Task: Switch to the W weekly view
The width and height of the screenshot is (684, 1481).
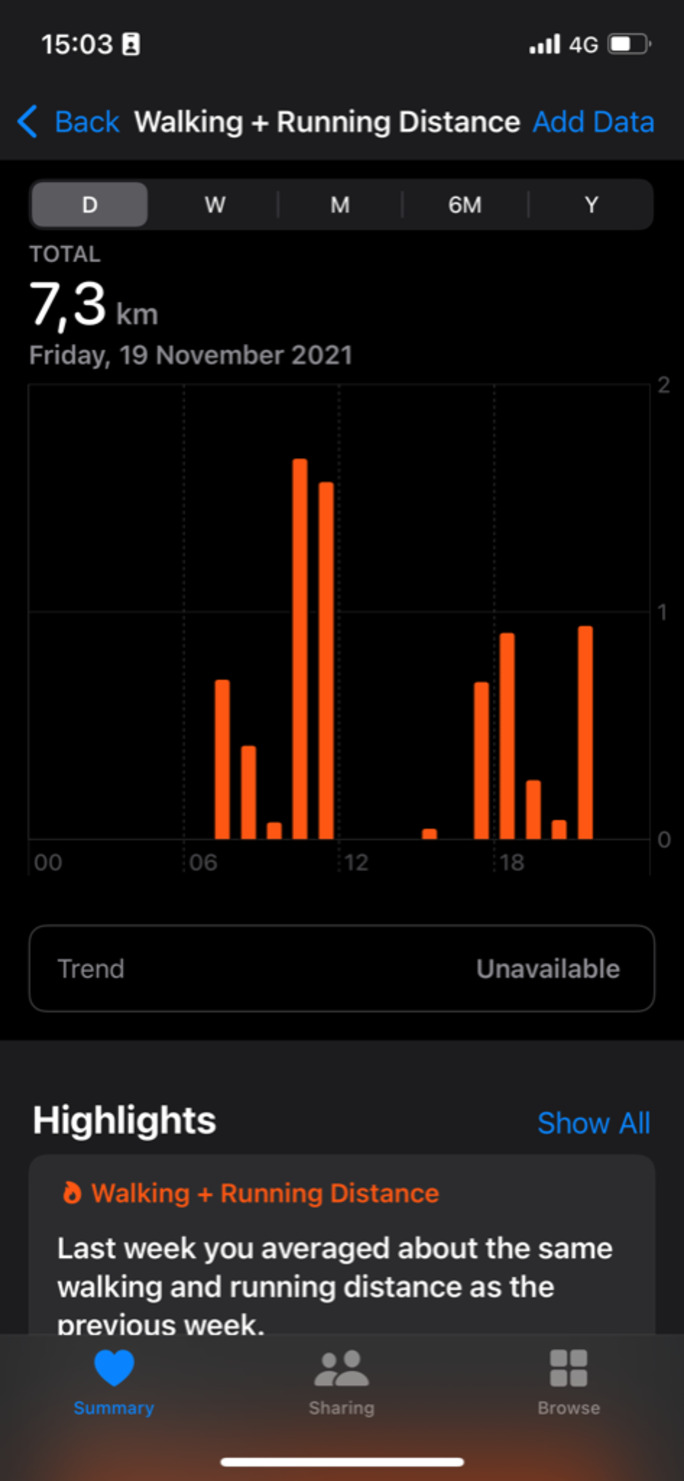Action: point(215,205)
